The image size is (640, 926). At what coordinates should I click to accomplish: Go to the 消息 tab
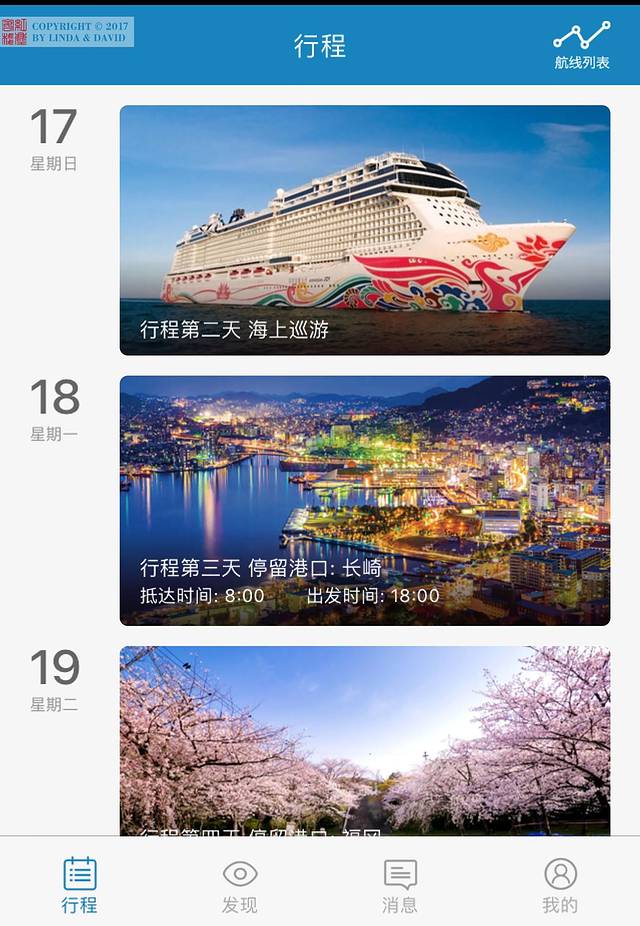pyautogui.click(x=400, y=884)
